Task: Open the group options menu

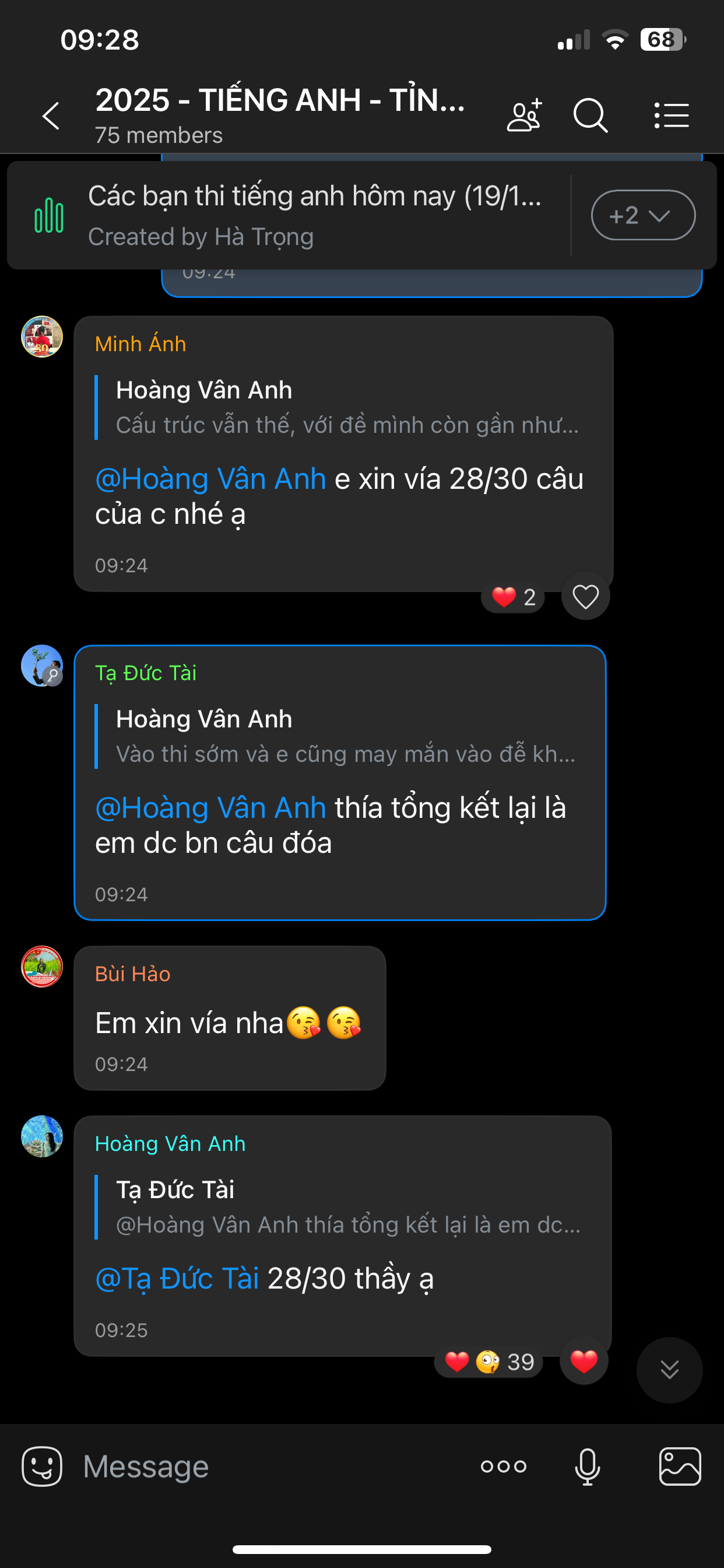Action: click(x=672, y=116)
